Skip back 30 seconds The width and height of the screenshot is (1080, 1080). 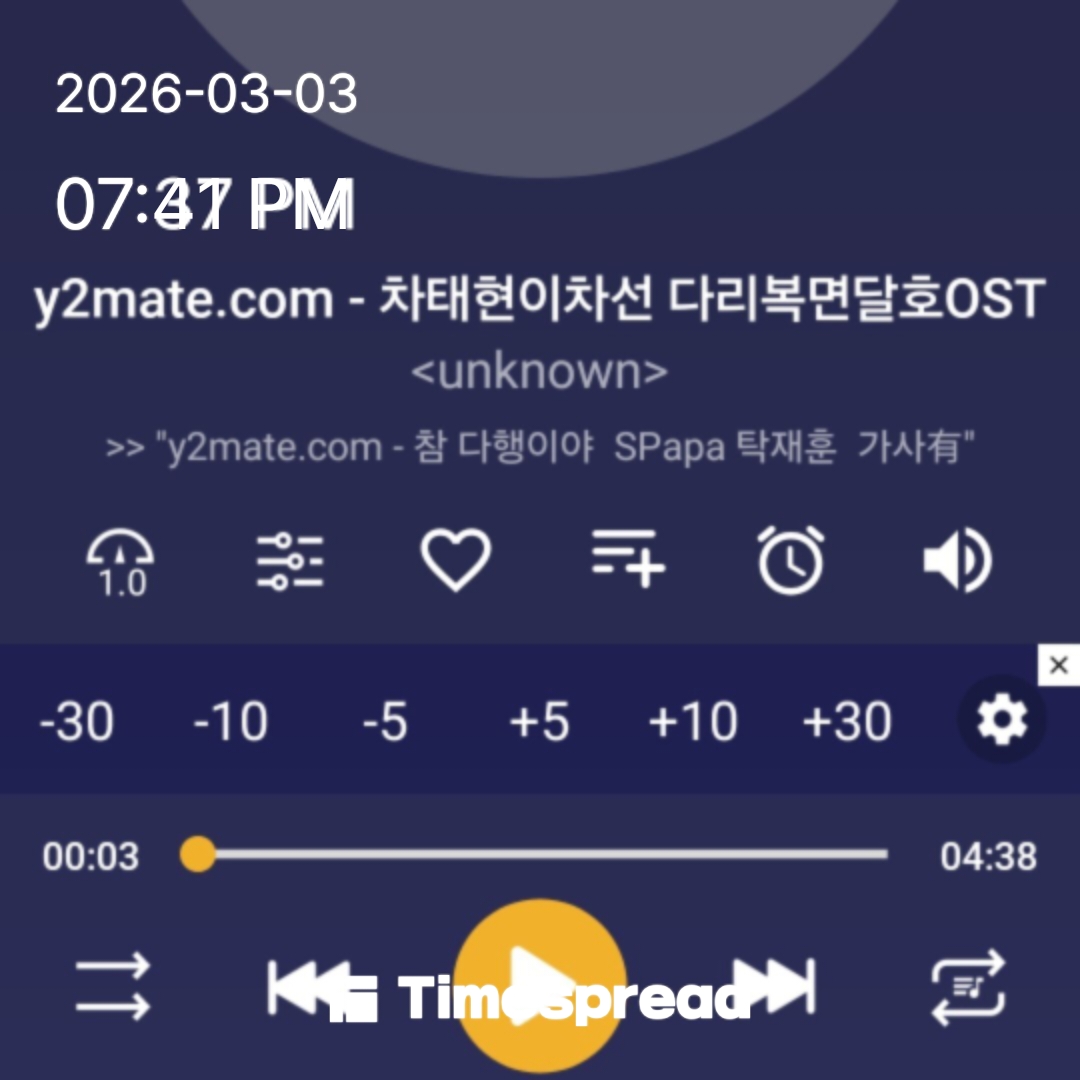coord(77,721)
